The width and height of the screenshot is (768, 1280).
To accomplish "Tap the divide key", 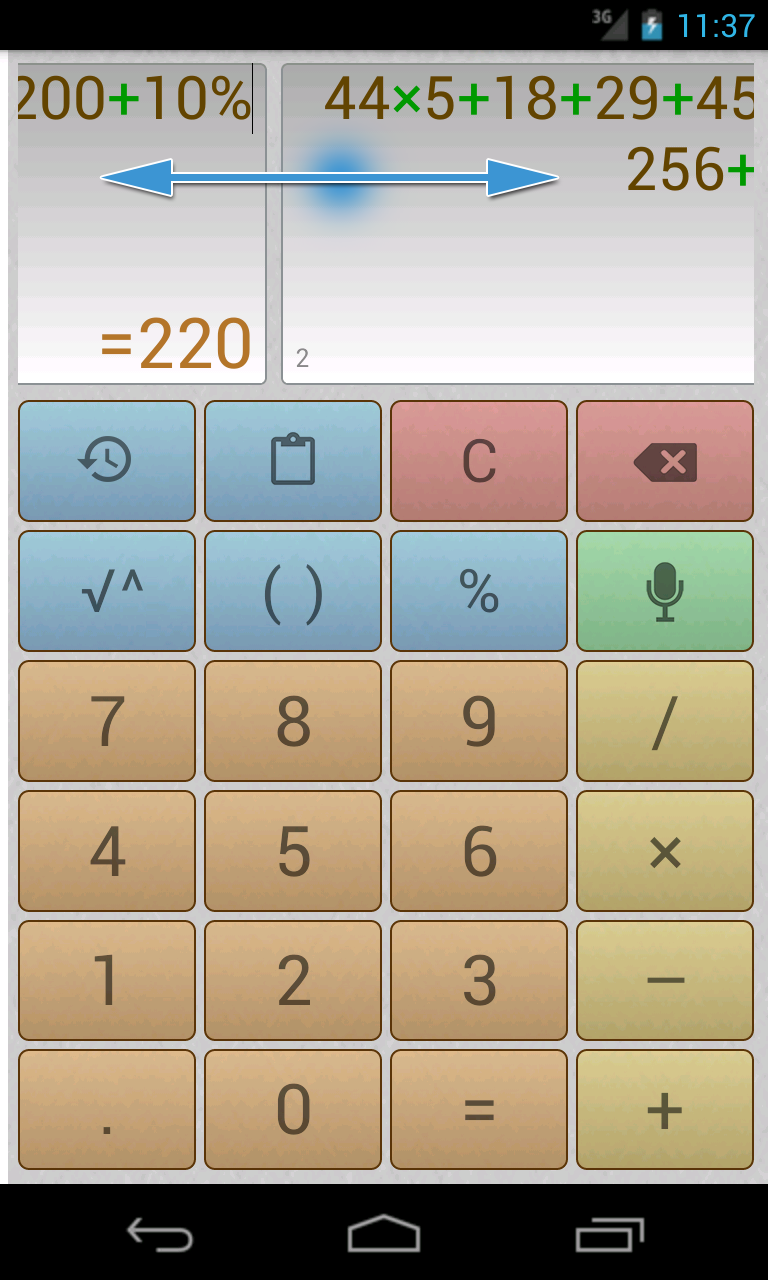I will point(665,721).
